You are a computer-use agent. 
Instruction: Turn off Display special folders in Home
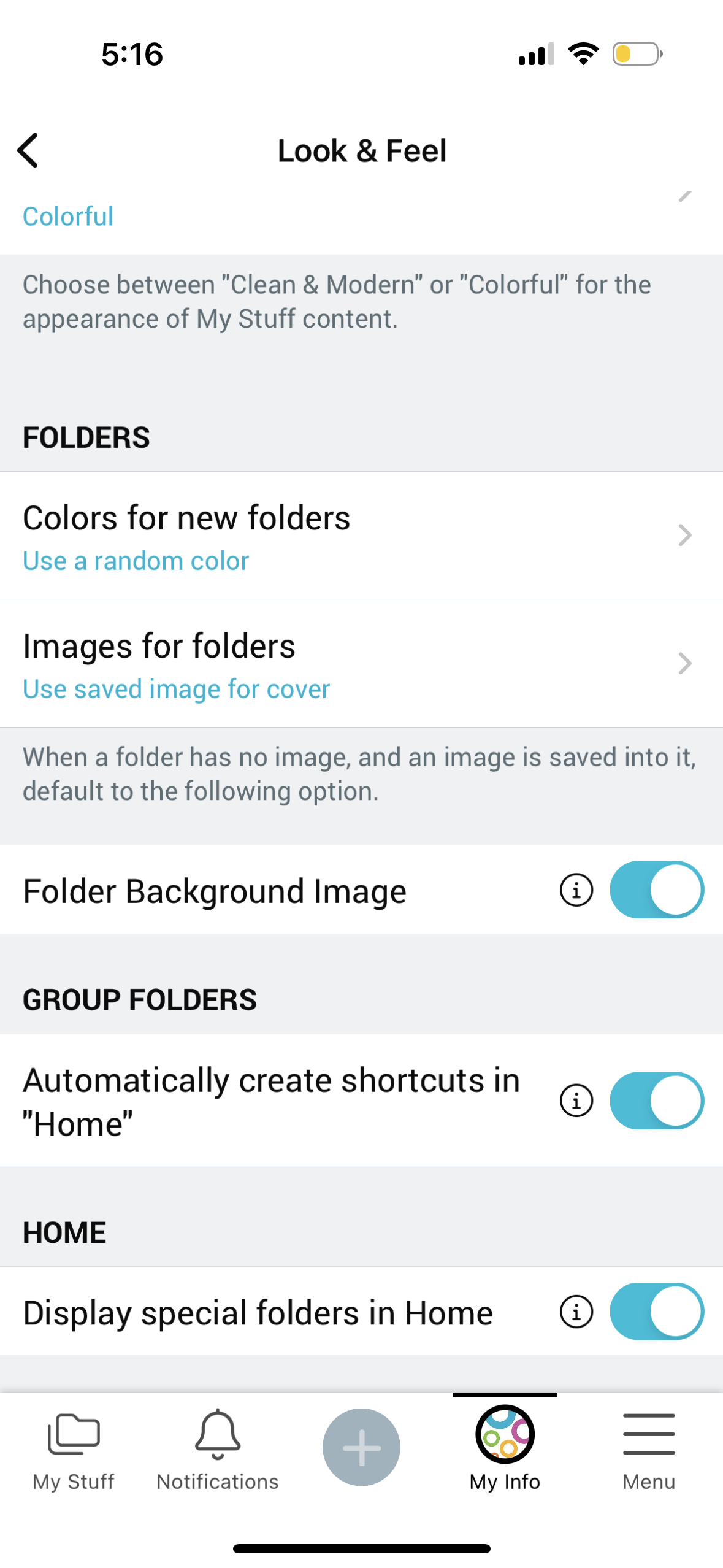point(656,1312)
